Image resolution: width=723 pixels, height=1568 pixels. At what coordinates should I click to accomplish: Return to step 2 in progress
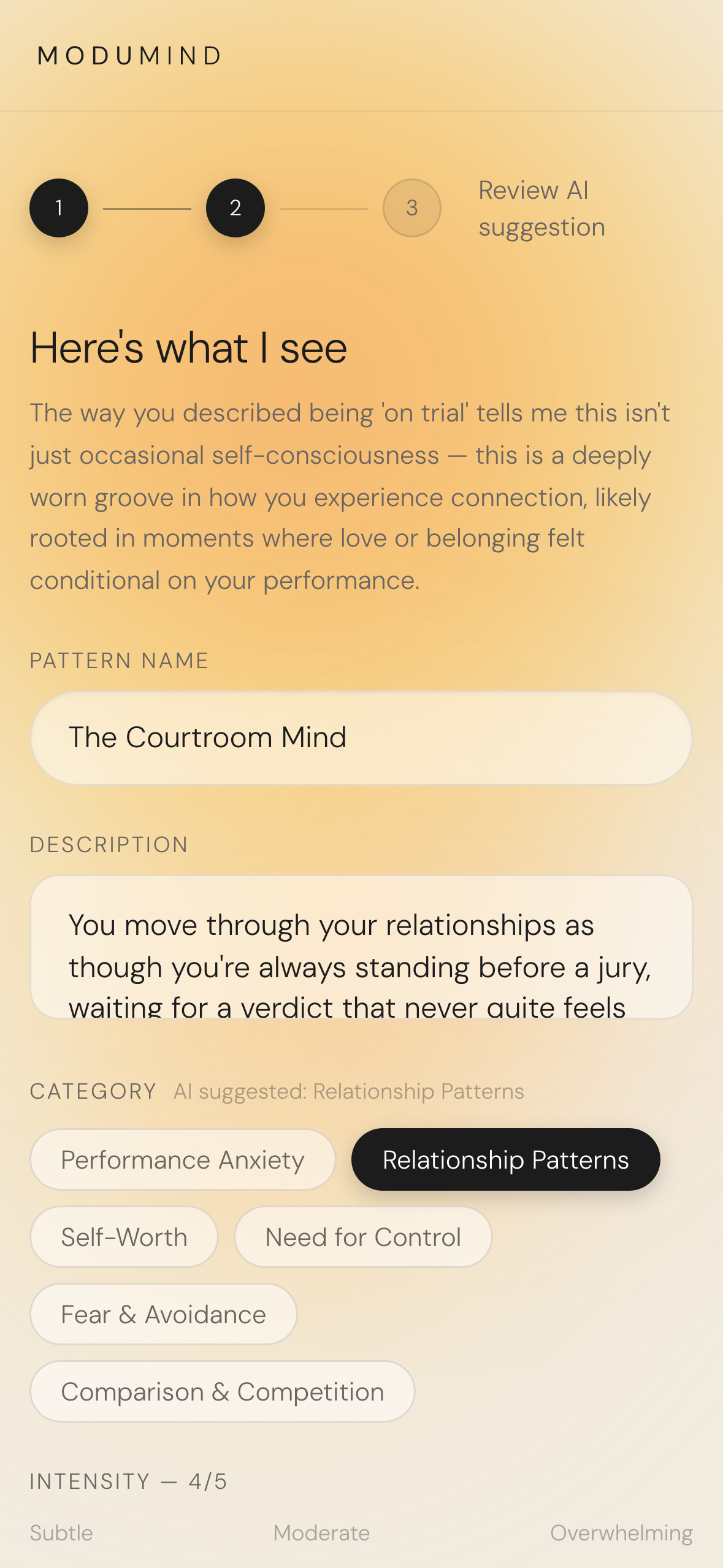[x=235, y=208]
